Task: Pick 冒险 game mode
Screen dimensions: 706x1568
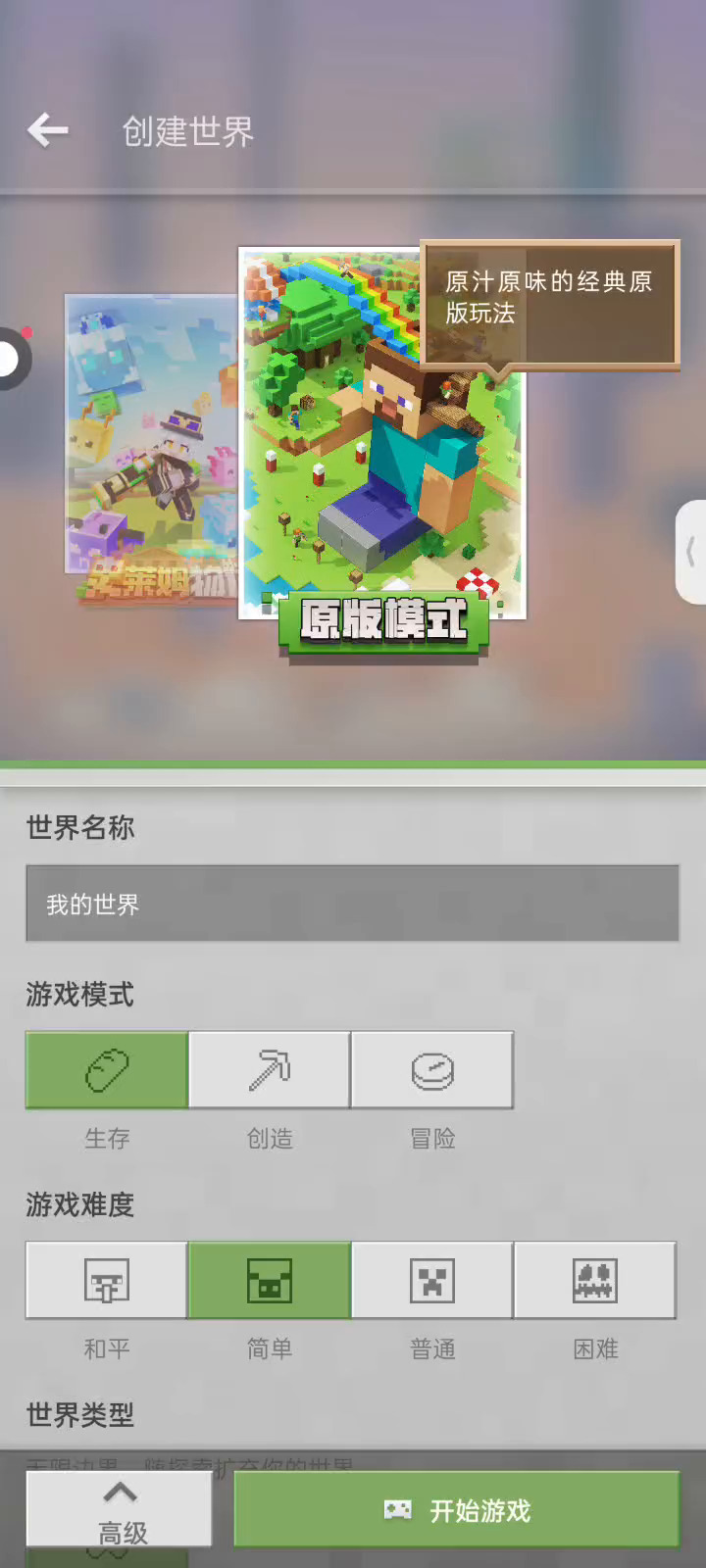Action: coord(432,1070)
